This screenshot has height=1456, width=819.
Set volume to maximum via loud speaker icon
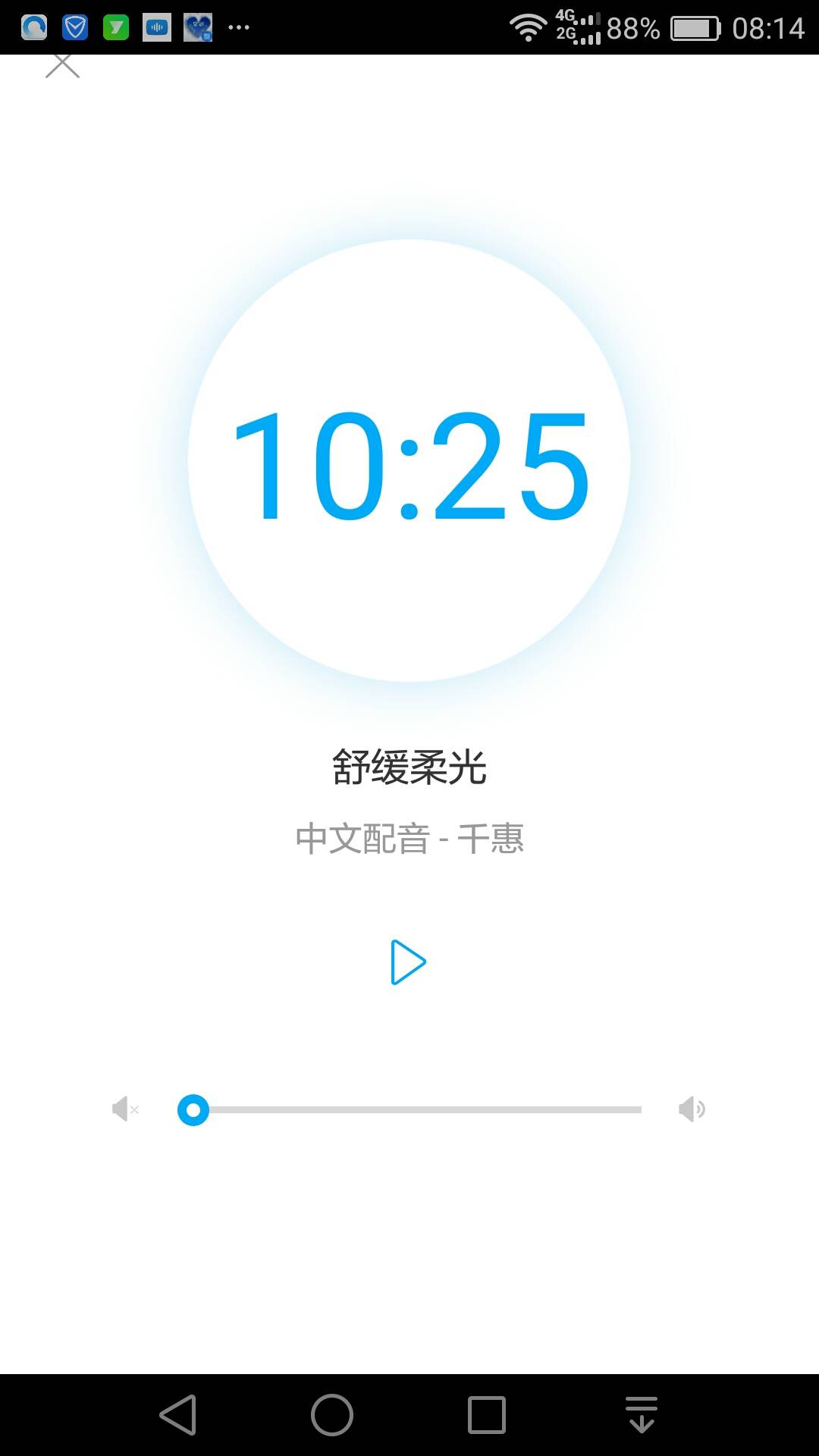(x=692, y=1109)
